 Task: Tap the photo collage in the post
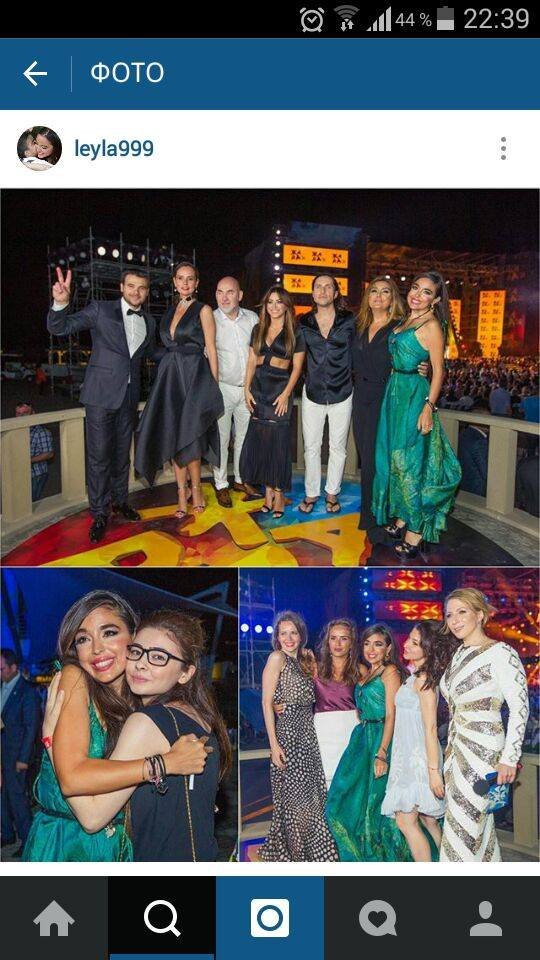coord(270,525)
